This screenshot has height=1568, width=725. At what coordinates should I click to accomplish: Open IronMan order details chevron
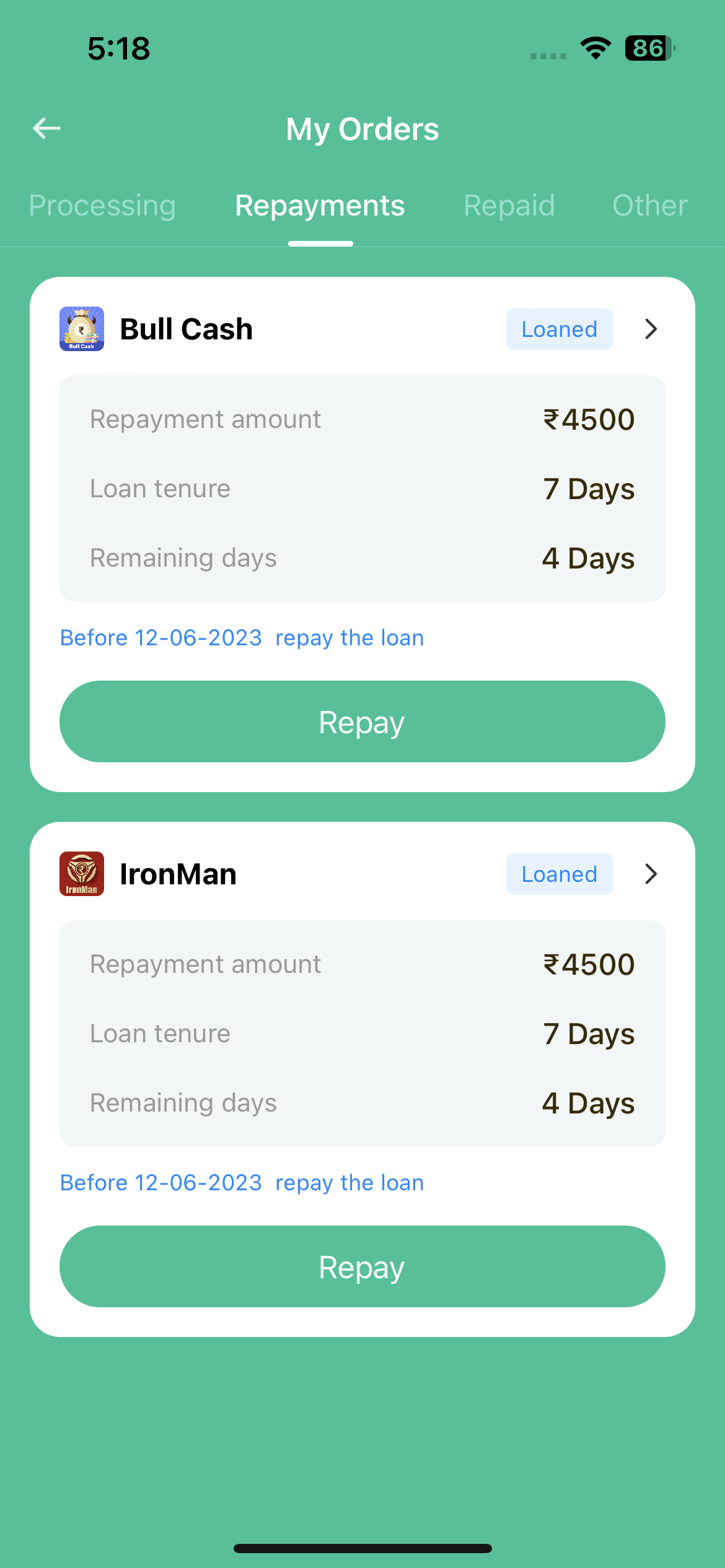point(651,874)
